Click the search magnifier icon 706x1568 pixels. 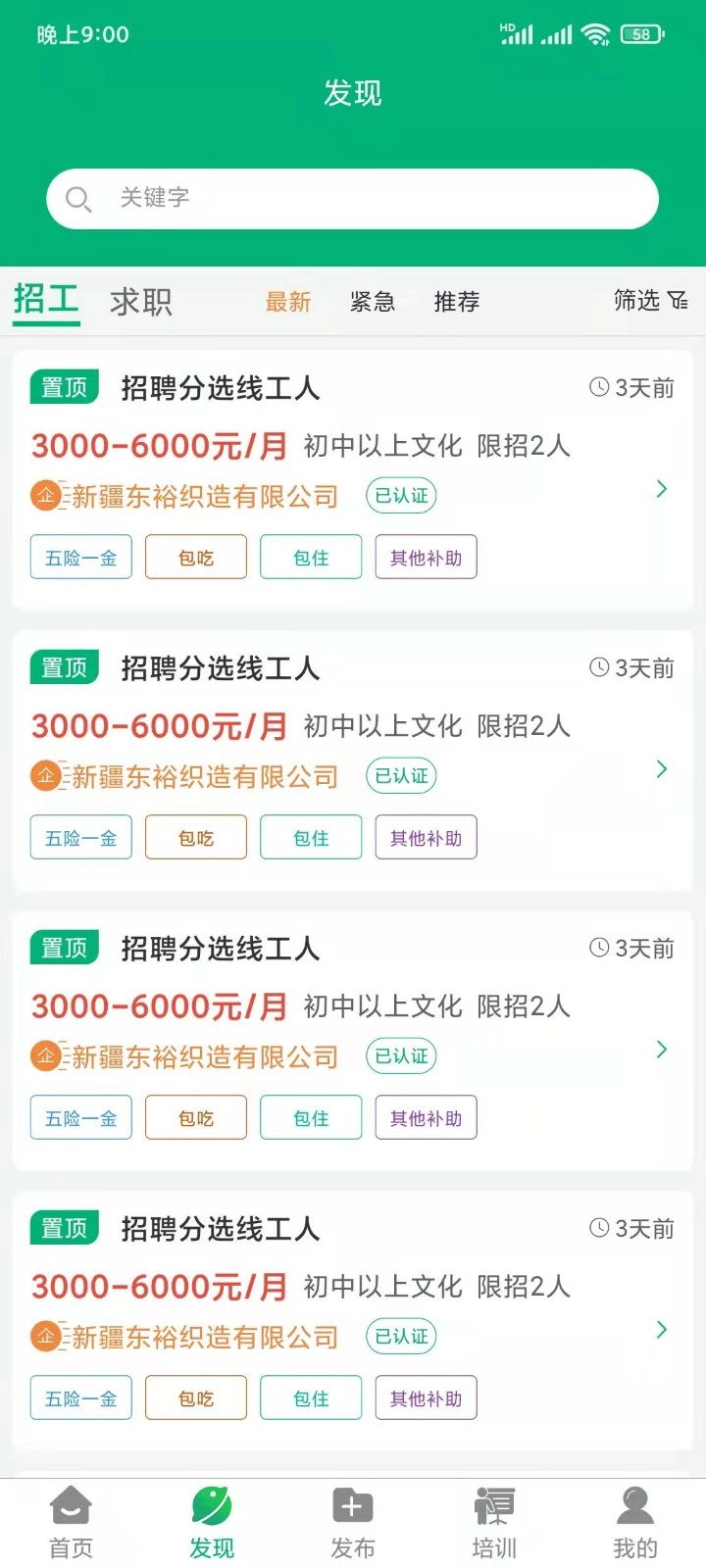pos(79,198)
